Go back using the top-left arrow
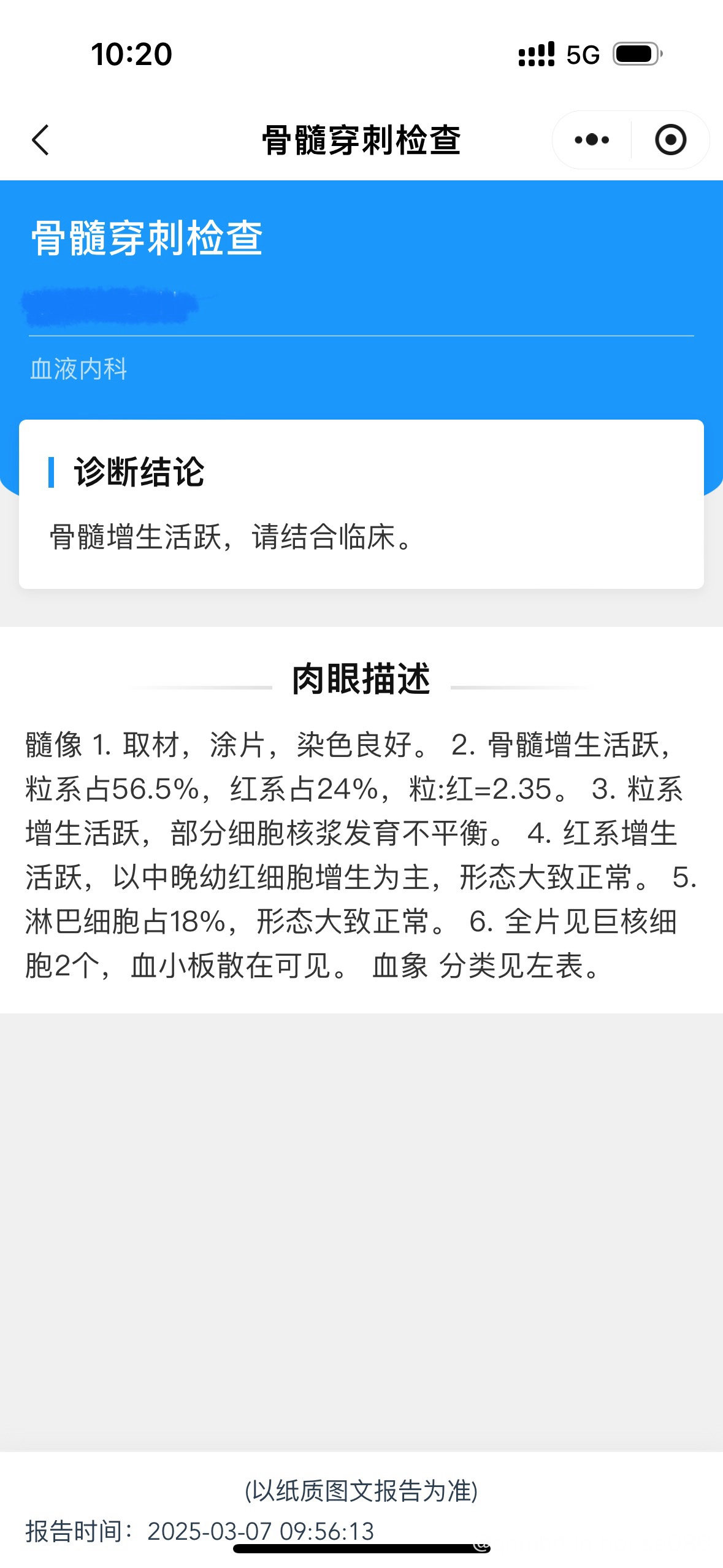Viewport: 723px width, 1568px height. (40, 140)
